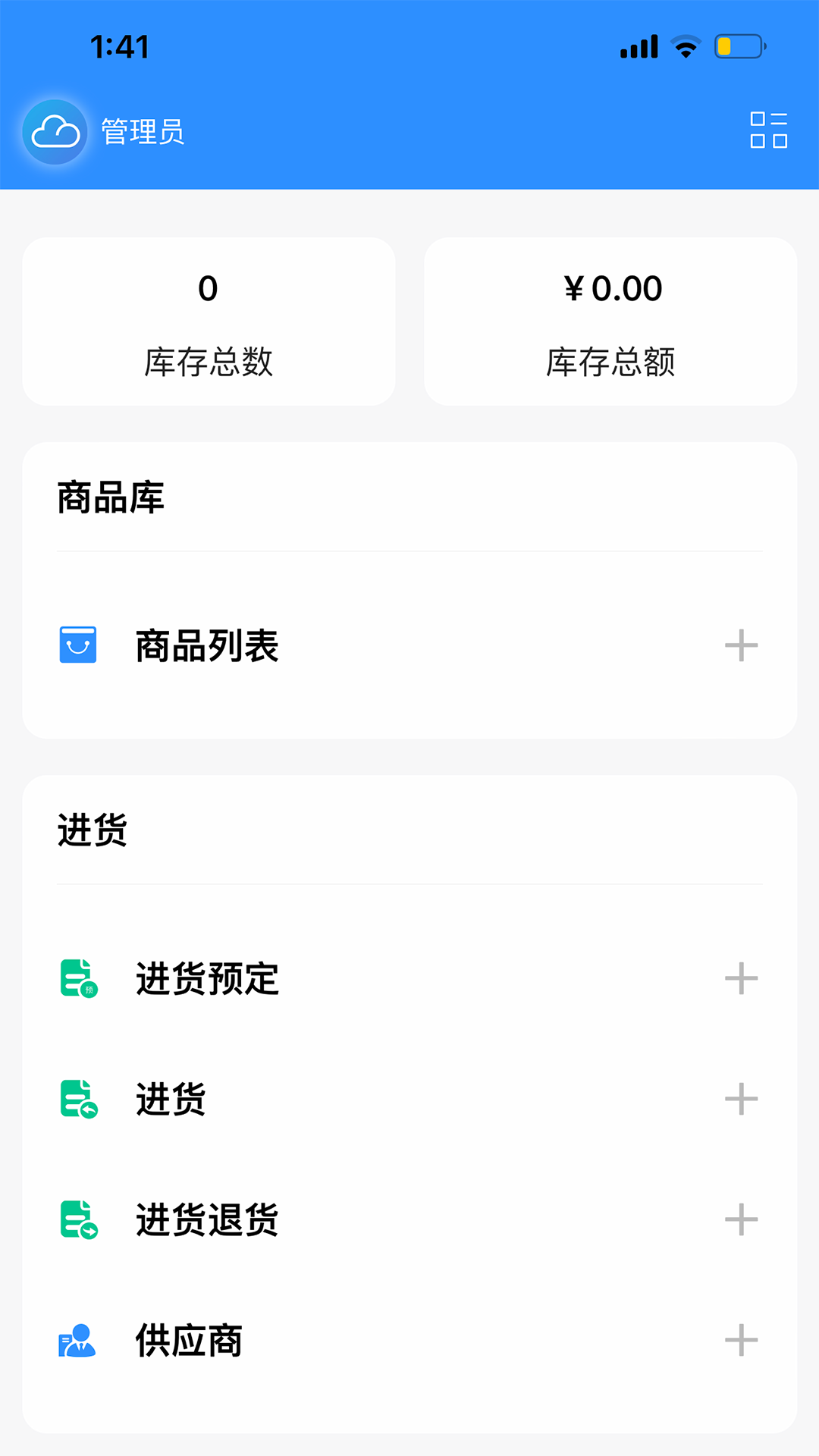This screenshot has width=819, height=1456.
Task: Add a return via 进货退货 plus
Action: (x=739, y=1219)
